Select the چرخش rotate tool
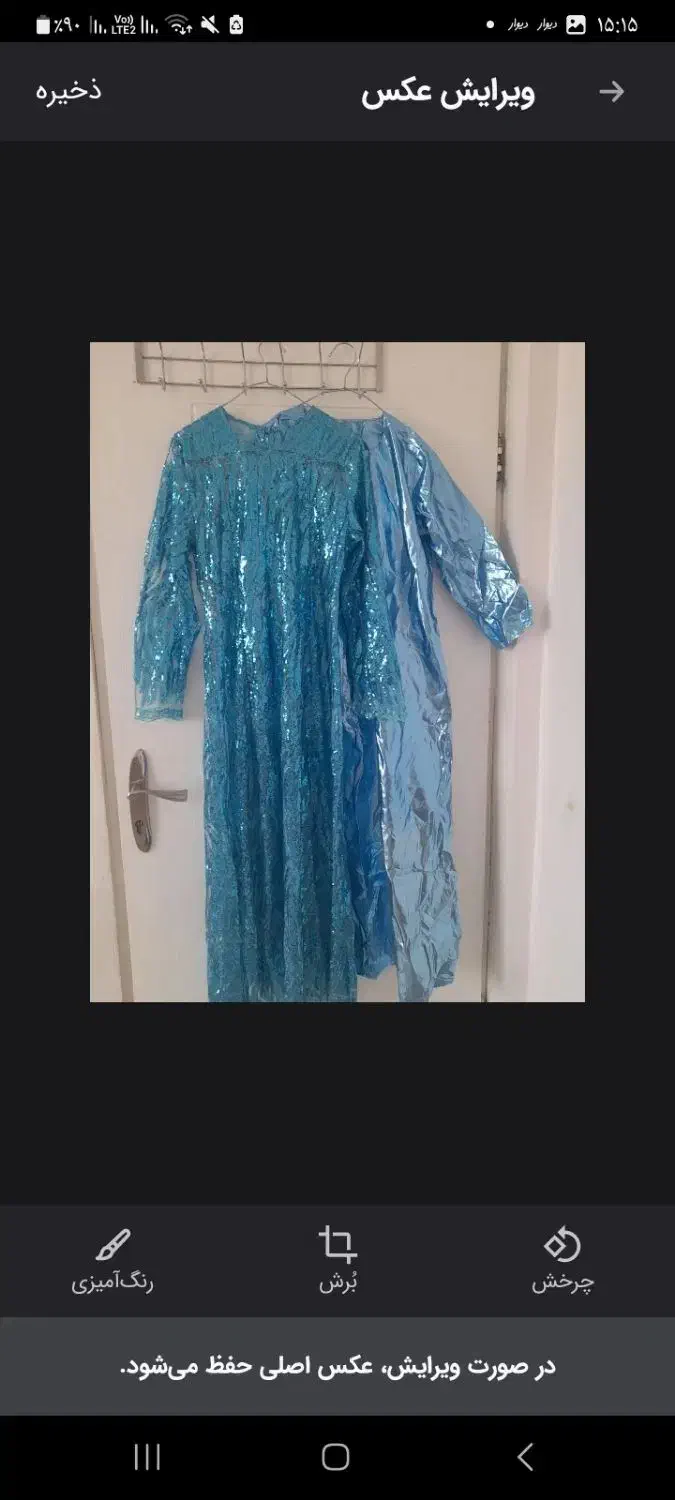This screenshot has width=675, height=1500. tap(562, 1260)
